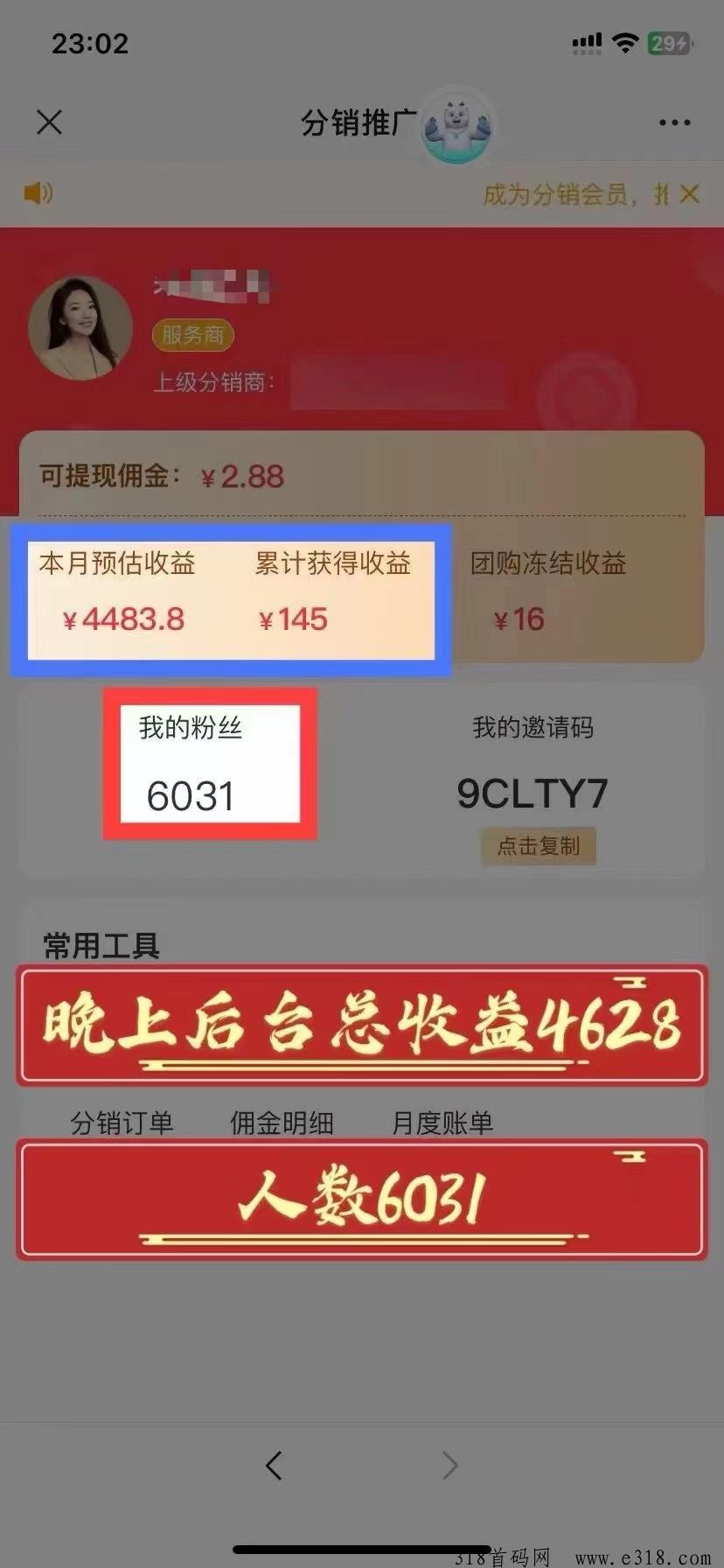Screen dimensions: 724x1568
Task: Close the 分销推广 page
Action: tap(50, 122)
